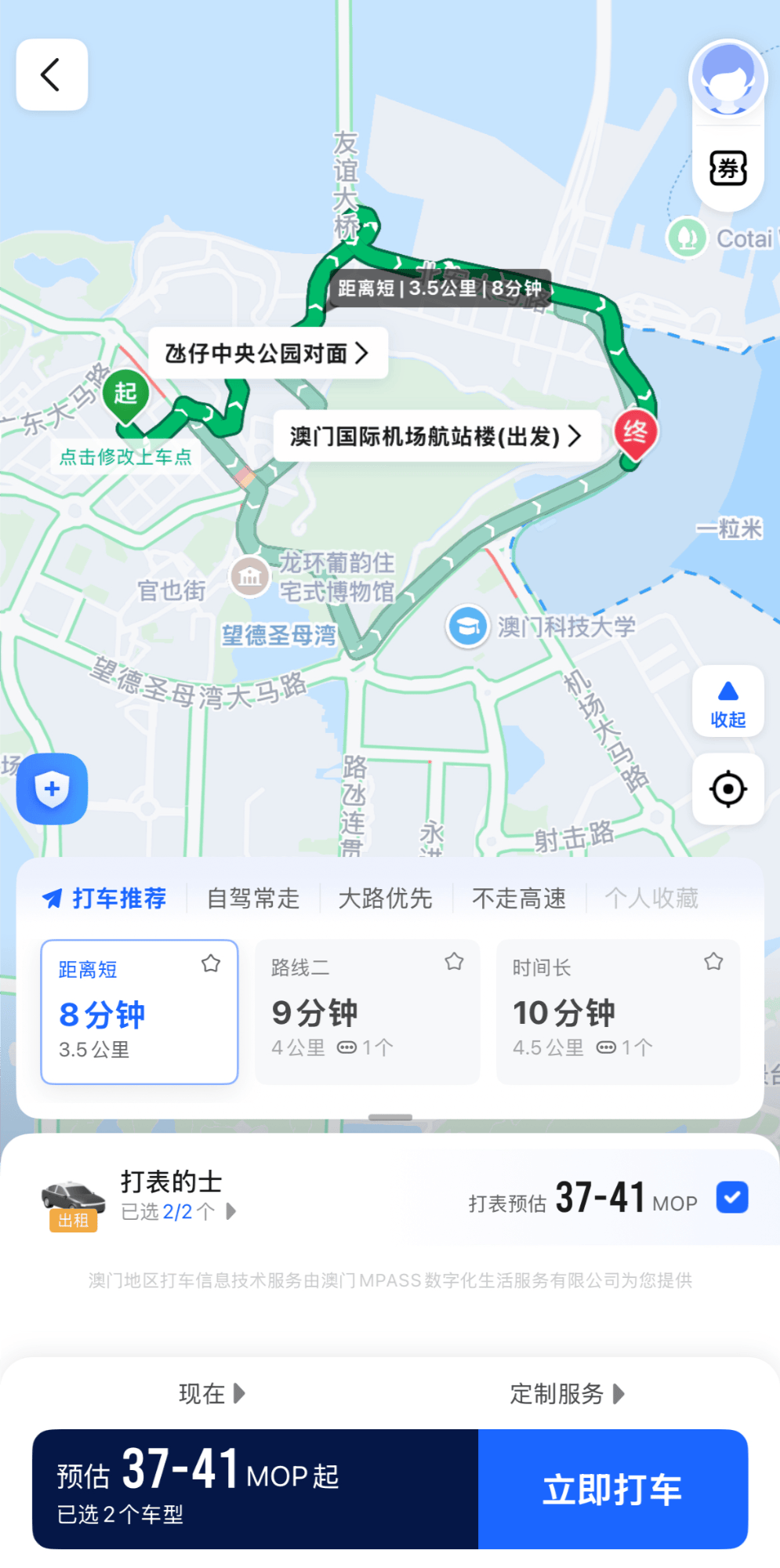Switch to the 不走高速 tab
The width and height of the screenshot is (780, 1568).
tap(519, 898)
